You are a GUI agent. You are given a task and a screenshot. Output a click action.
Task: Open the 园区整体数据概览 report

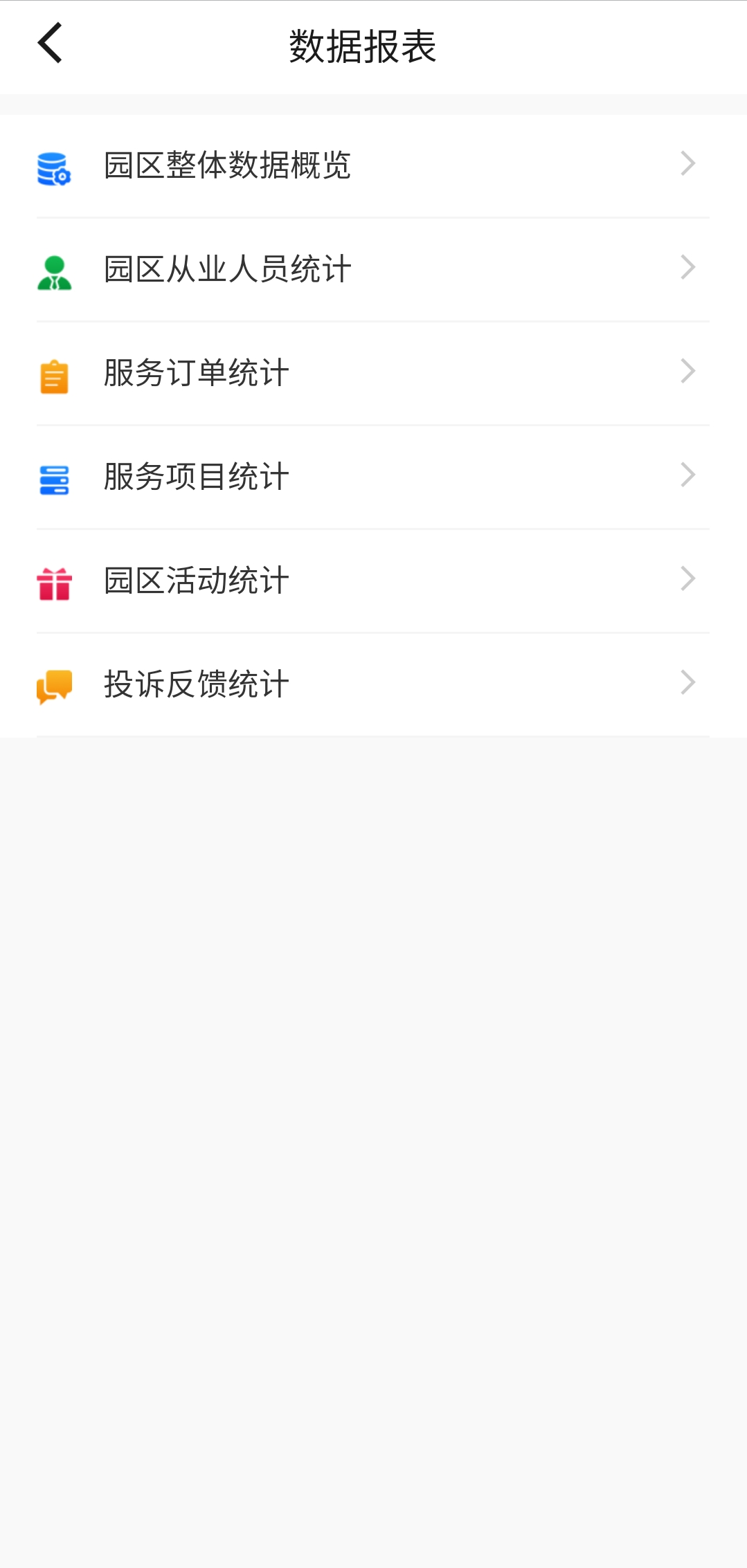pos(228,166)
